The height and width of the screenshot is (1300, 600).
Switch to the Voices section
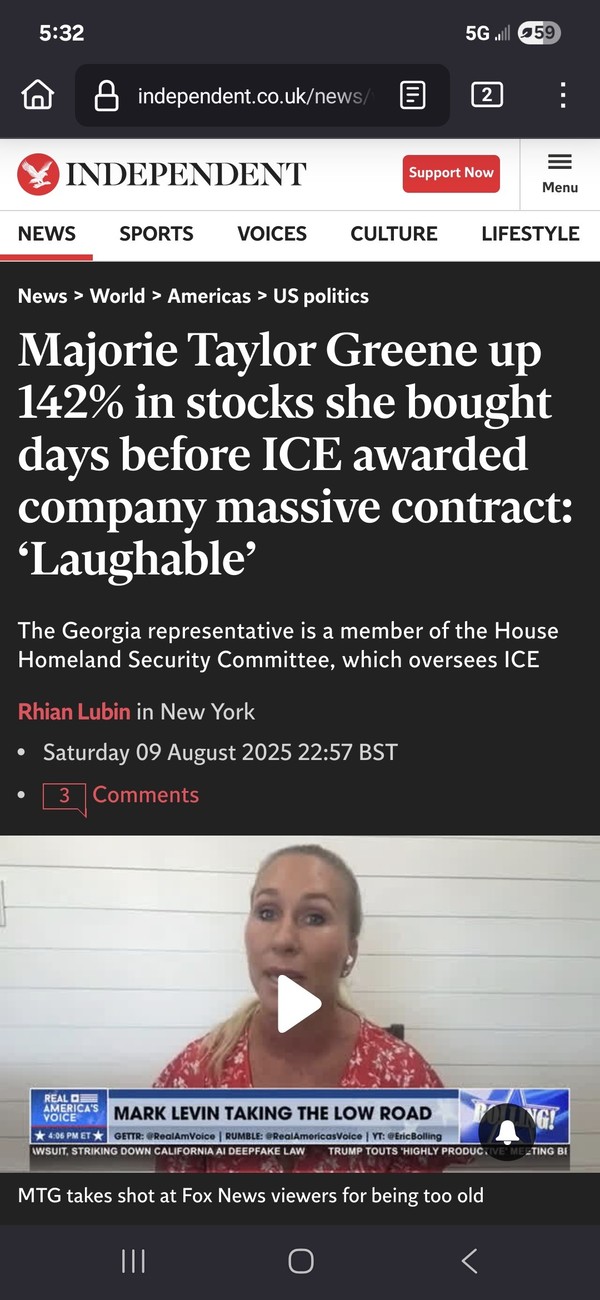coord(272,234)
